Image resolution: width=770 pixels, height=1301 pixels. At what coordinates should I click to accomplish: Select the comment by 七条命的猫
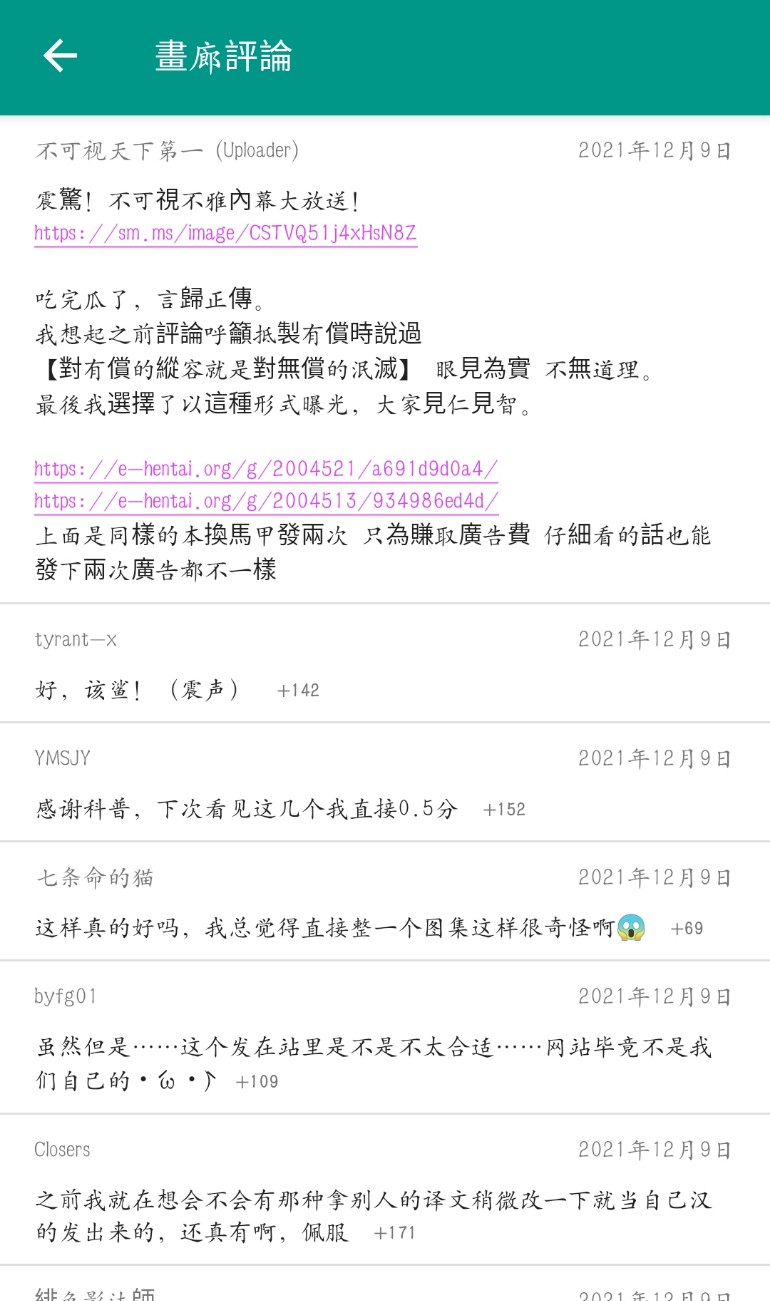pos(384,902)
